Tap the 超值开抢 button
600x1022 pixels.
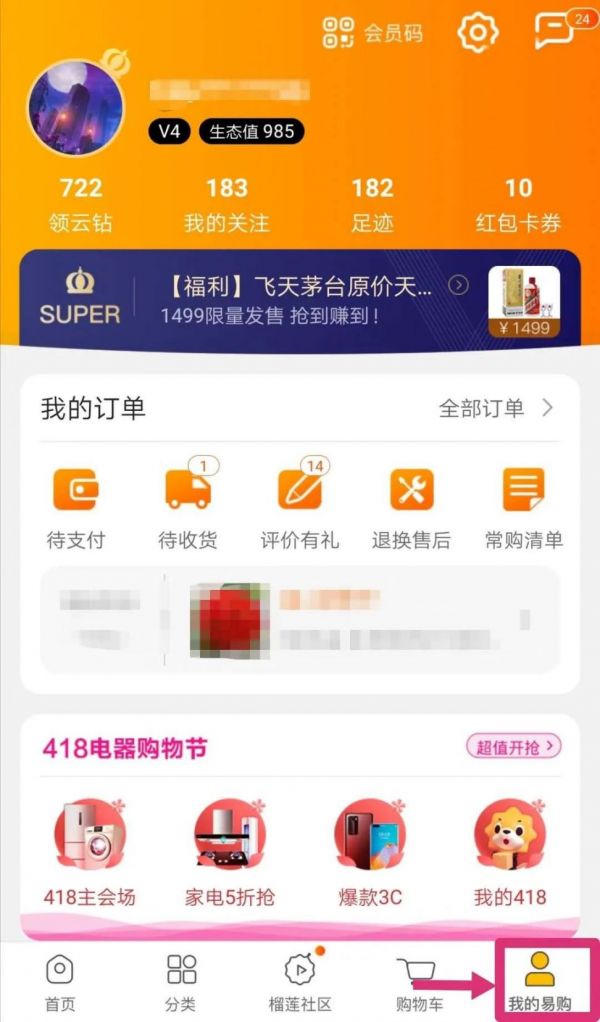[x=513, y=746]
